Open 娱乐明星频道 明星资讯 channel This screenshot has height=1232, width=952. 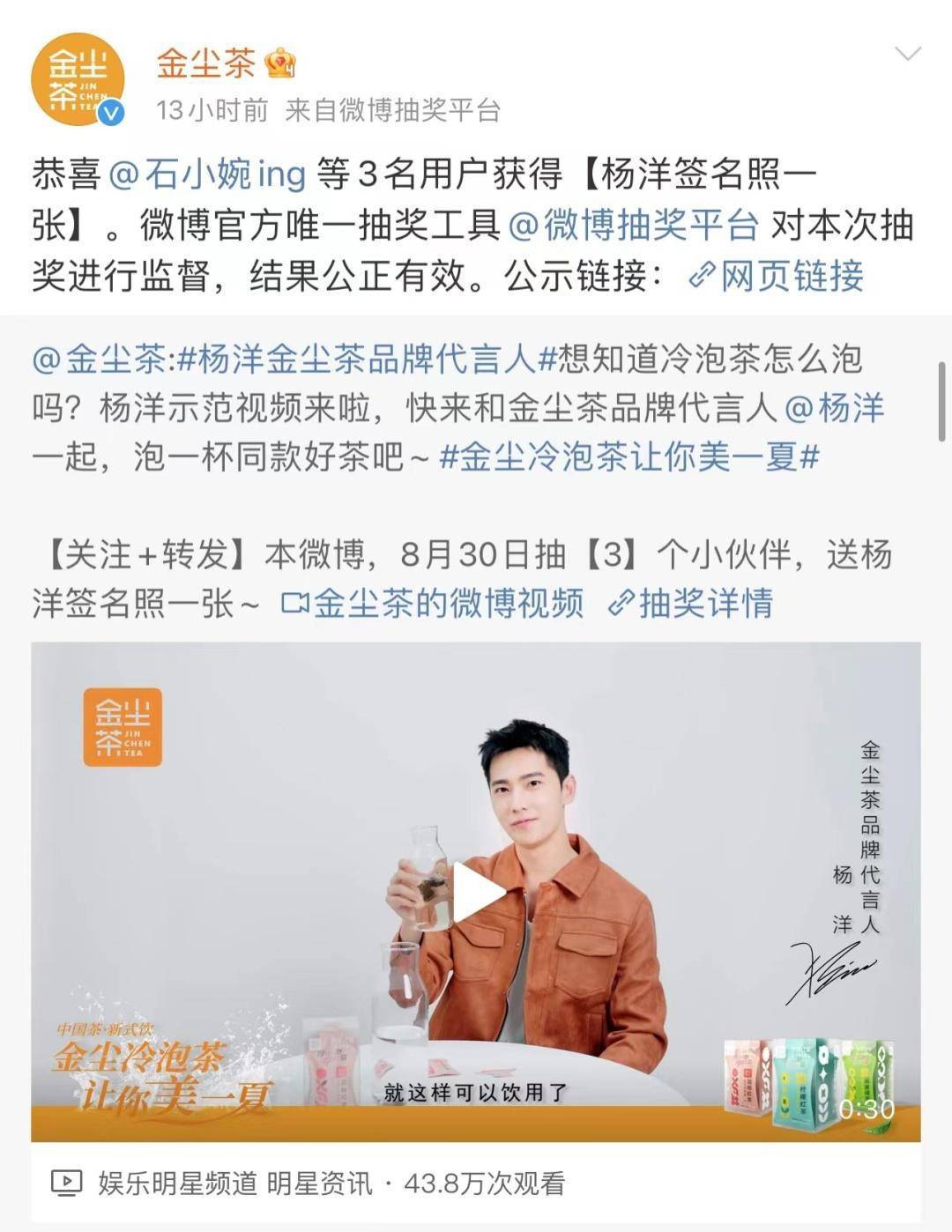pyautogui.click(x=234, y=1184)
